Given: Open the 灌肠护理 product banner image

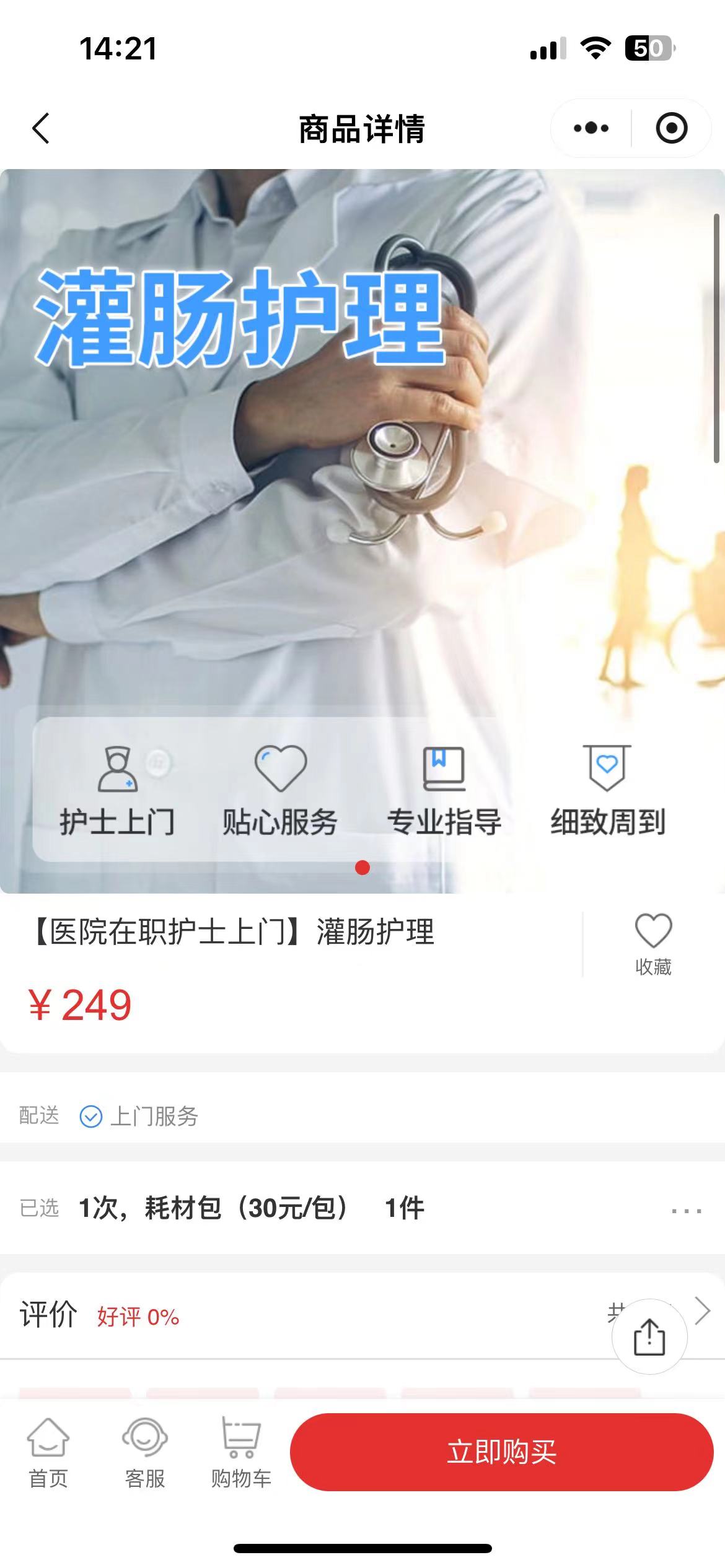Looking at the screenshot, I should tap(362, 495).
